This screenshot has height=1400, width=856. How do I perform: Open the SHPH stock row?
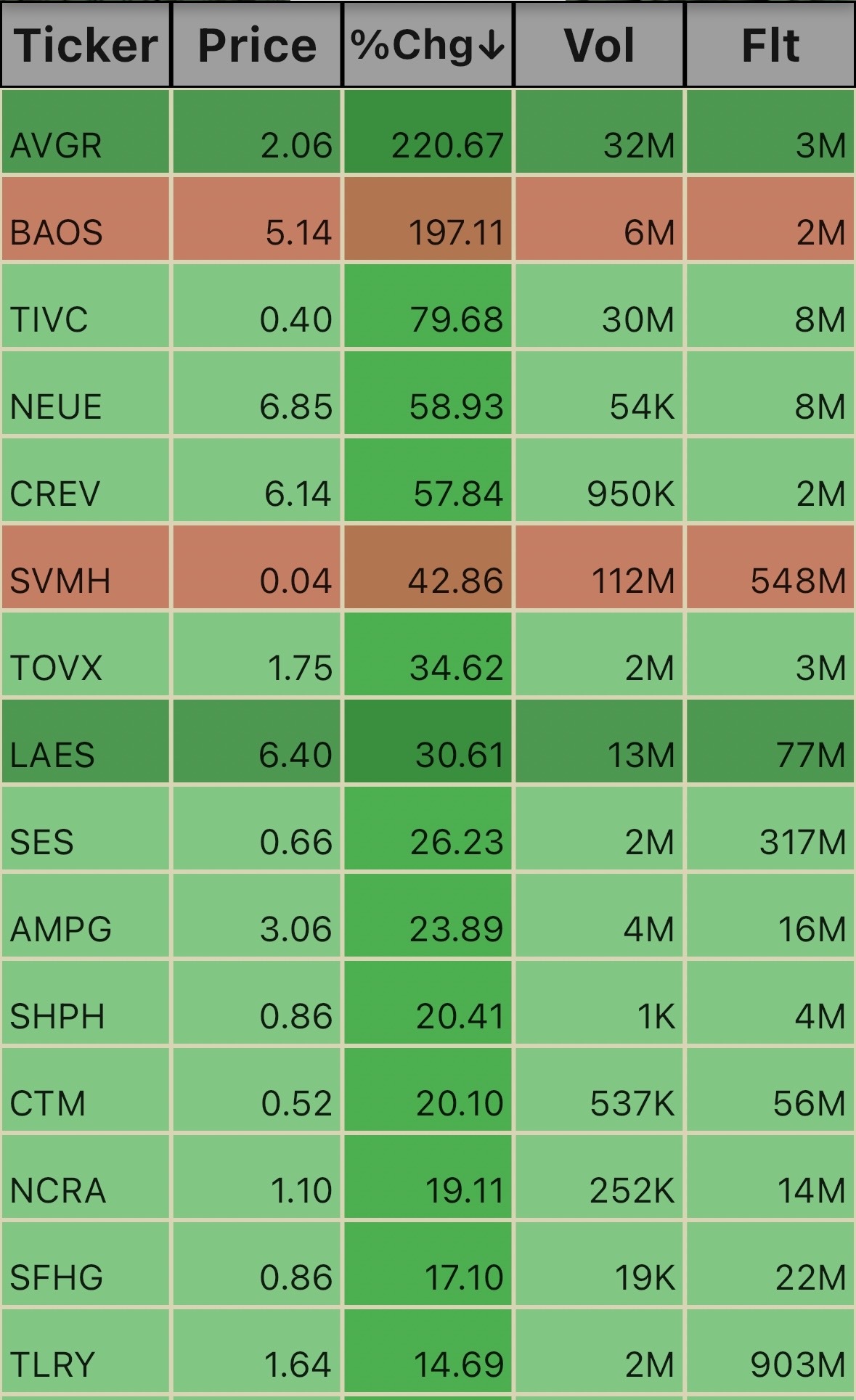tap(428, 1002)
